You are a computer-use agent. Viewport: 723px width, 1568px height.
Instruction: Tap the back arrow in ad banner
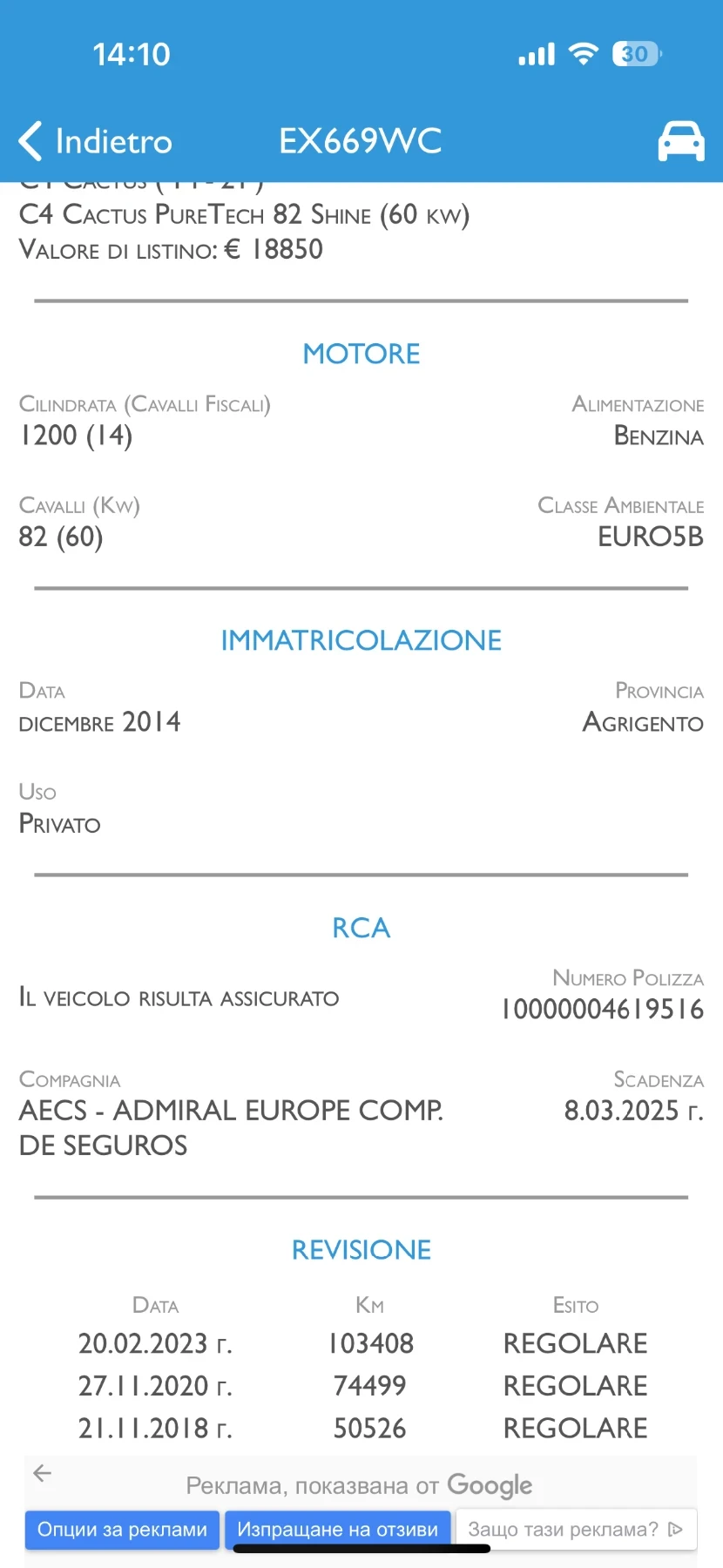click(42, 1473)
